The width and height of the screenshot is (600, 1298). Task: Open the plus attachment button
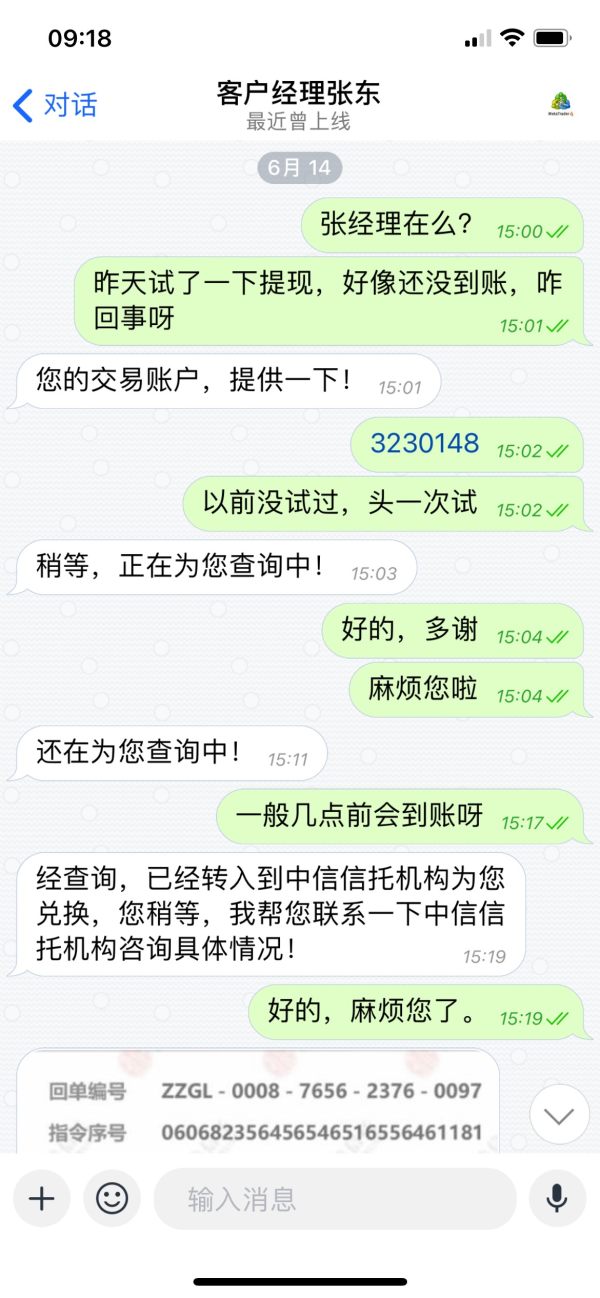[41, 1198]
